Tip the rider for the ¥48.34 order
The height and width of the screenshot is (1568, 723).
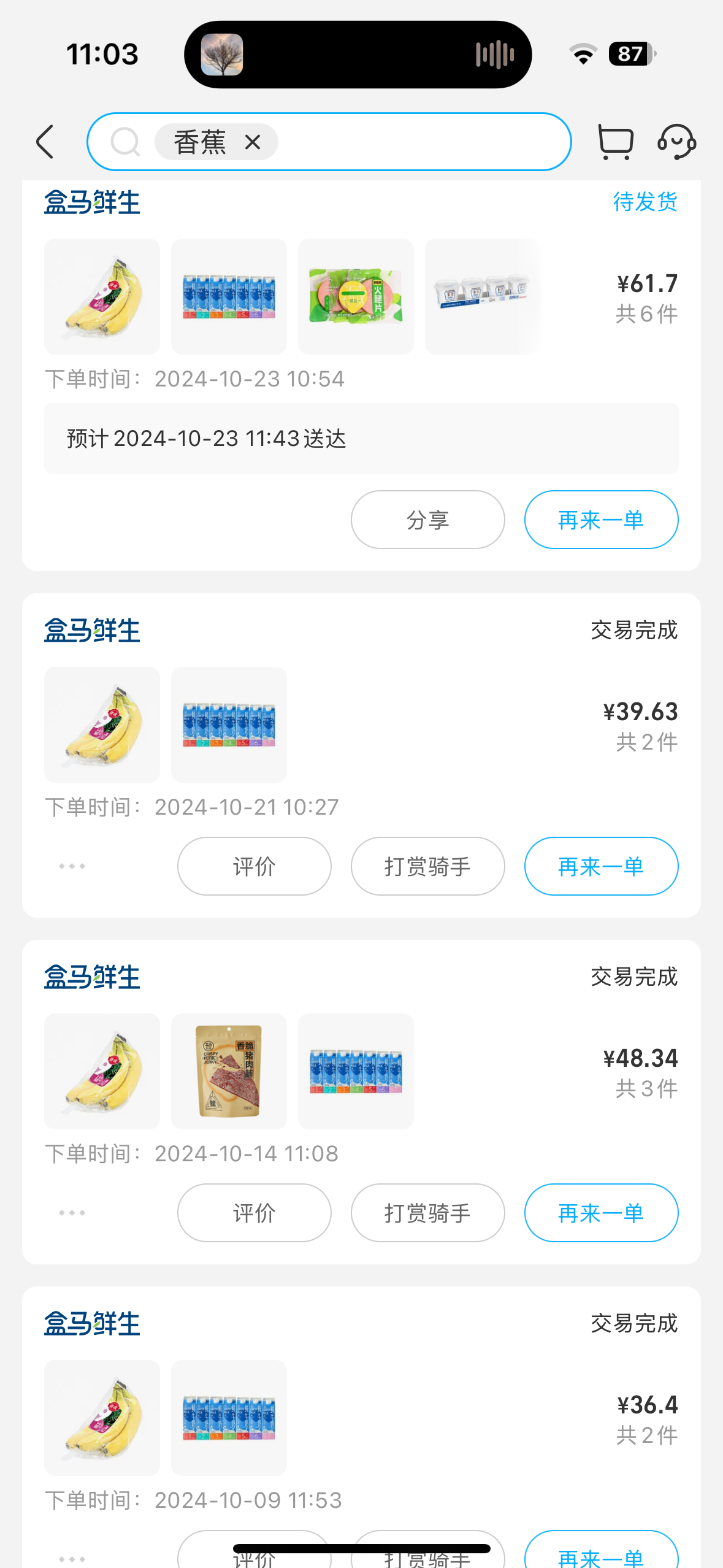coord(427,1213)
